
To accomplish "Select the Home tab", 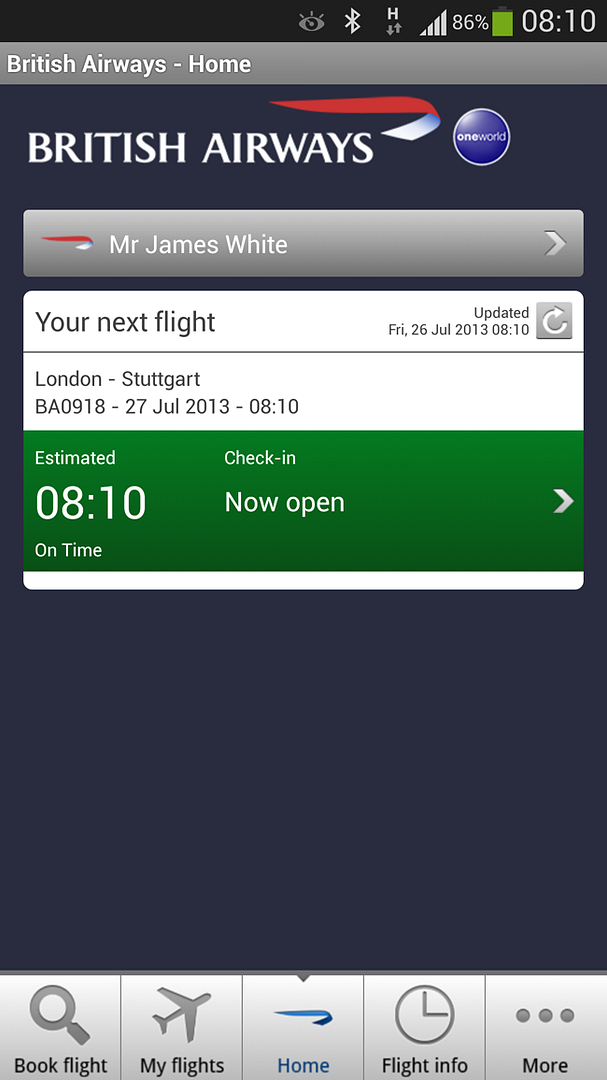I will (x=303, y=1028).
